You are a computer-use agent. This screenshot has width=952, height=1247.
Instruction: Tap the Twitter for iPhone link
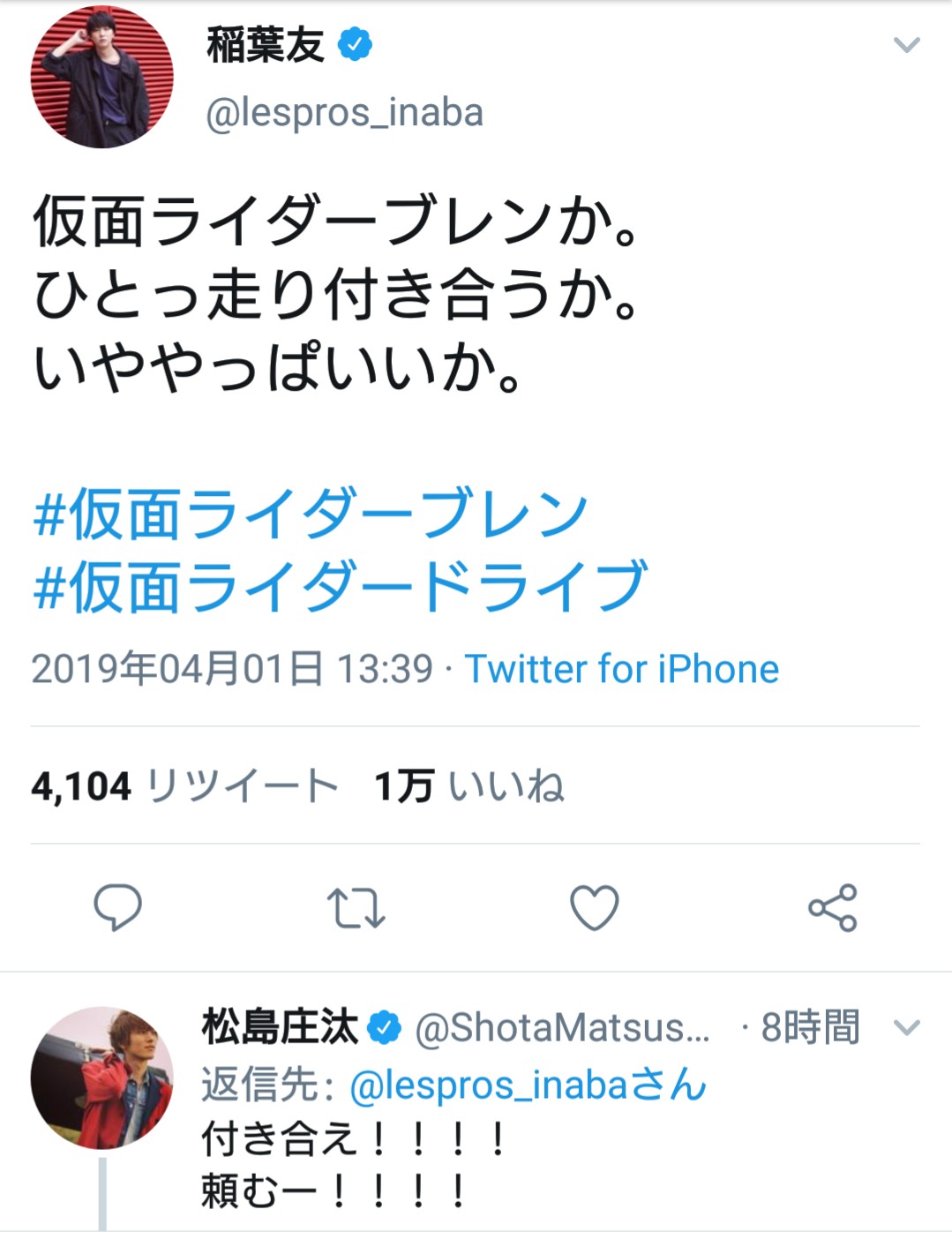(622, 669)
